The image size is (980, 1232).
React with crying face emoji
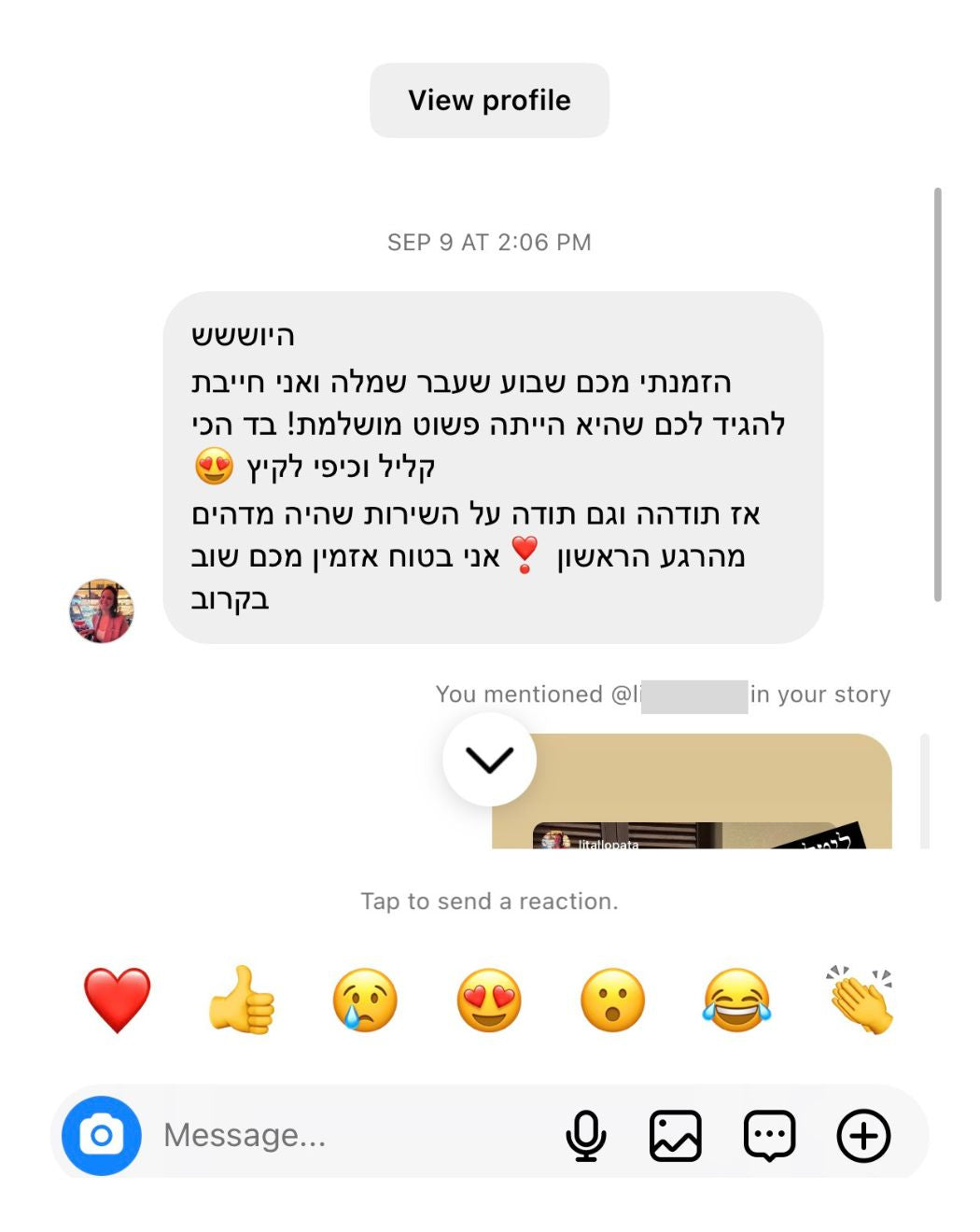coord(365,1000)
